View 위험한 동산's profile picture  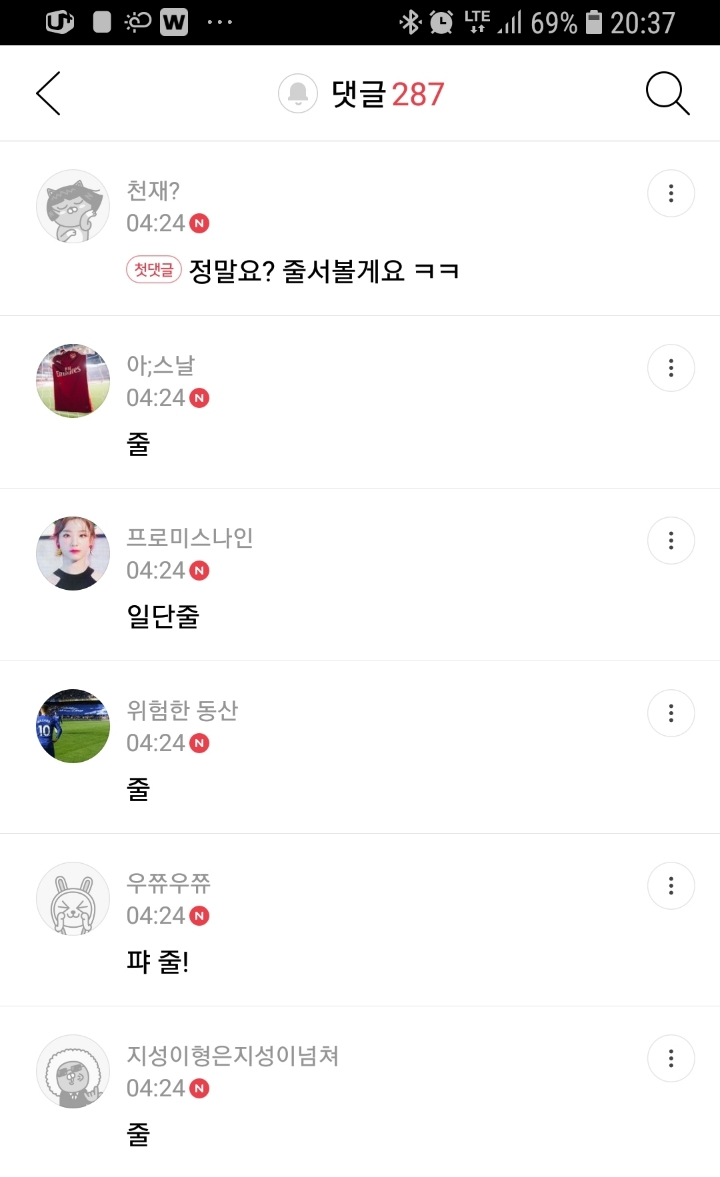click(73, 726)
